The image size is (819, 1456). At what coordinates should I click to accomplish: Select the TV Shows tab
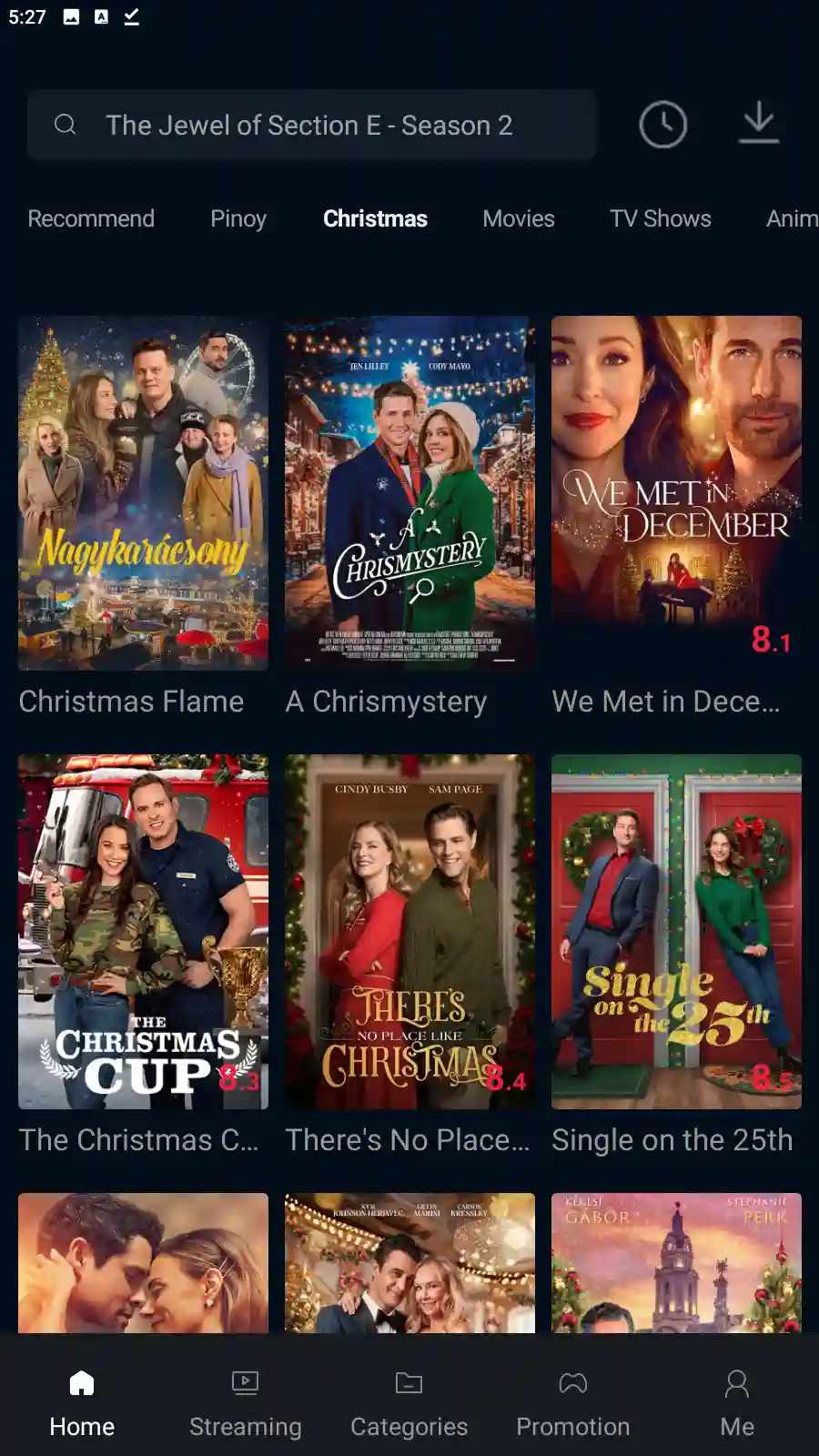pyautogui.click(x=661, y=218)
